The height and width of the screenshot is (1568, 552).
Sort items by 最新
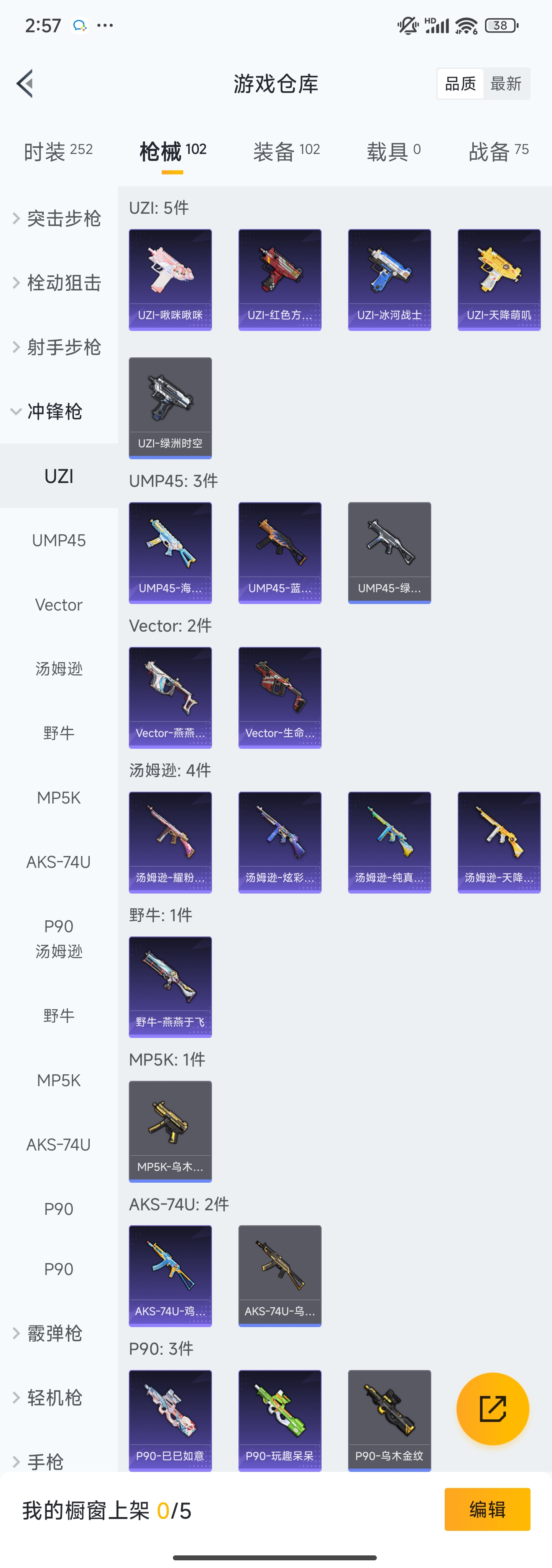506,83
